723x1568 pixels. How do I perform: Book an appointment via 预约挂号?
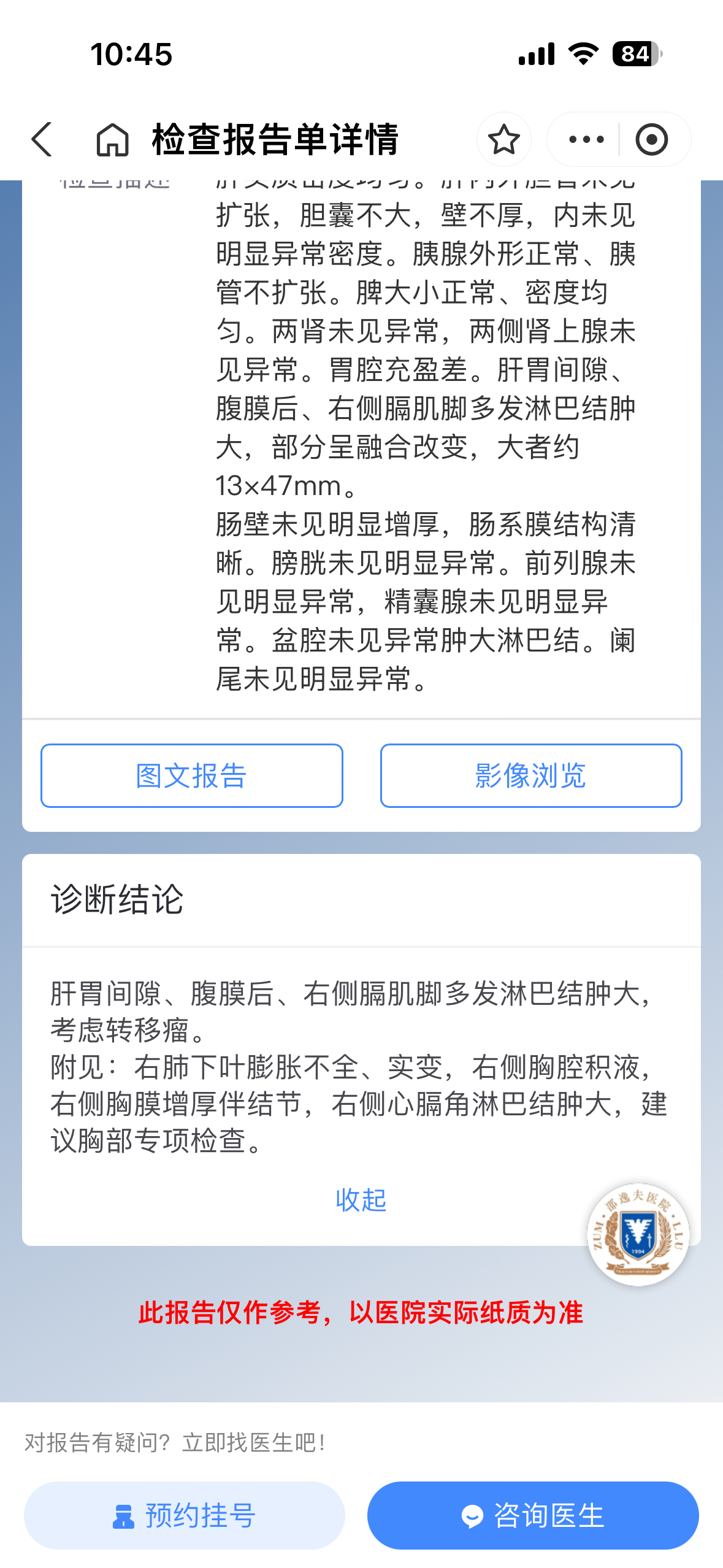(185, 1515)
